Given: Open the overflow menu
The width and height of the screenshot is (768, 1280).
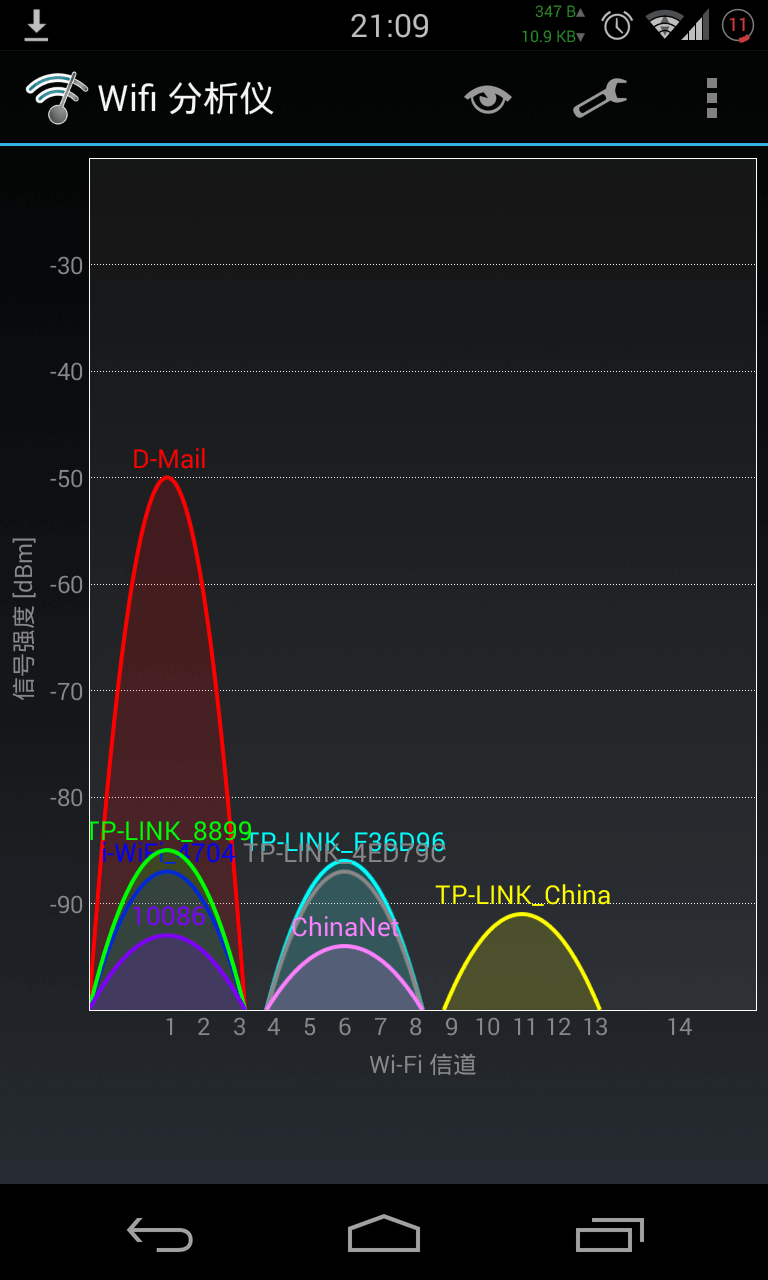Looking at the screenshot, I should pyautogui.click(x=711, y=98).
